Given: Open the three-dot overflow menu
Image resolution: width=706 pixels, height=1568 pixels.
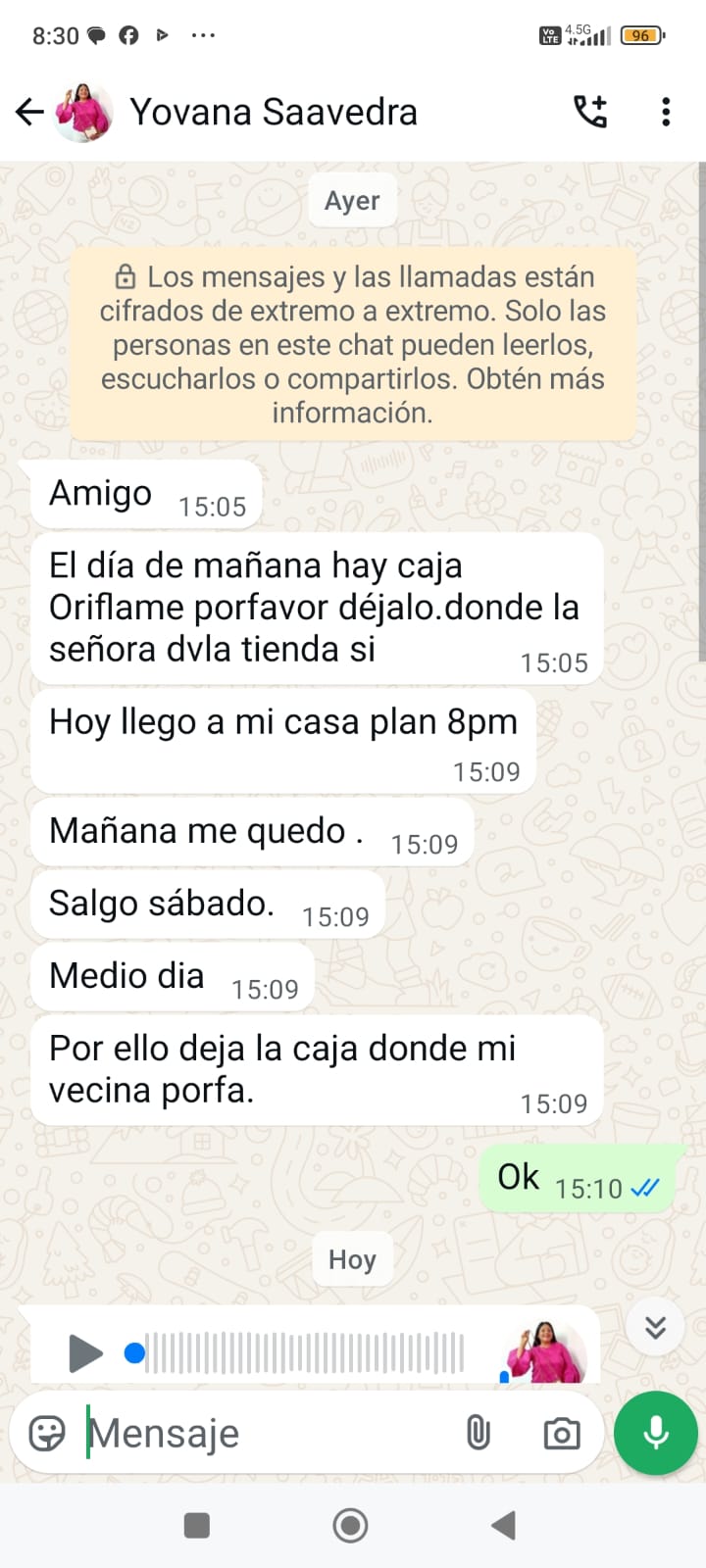Looking at the screenshot, I should pyautogui.click(x=666, y=113).
